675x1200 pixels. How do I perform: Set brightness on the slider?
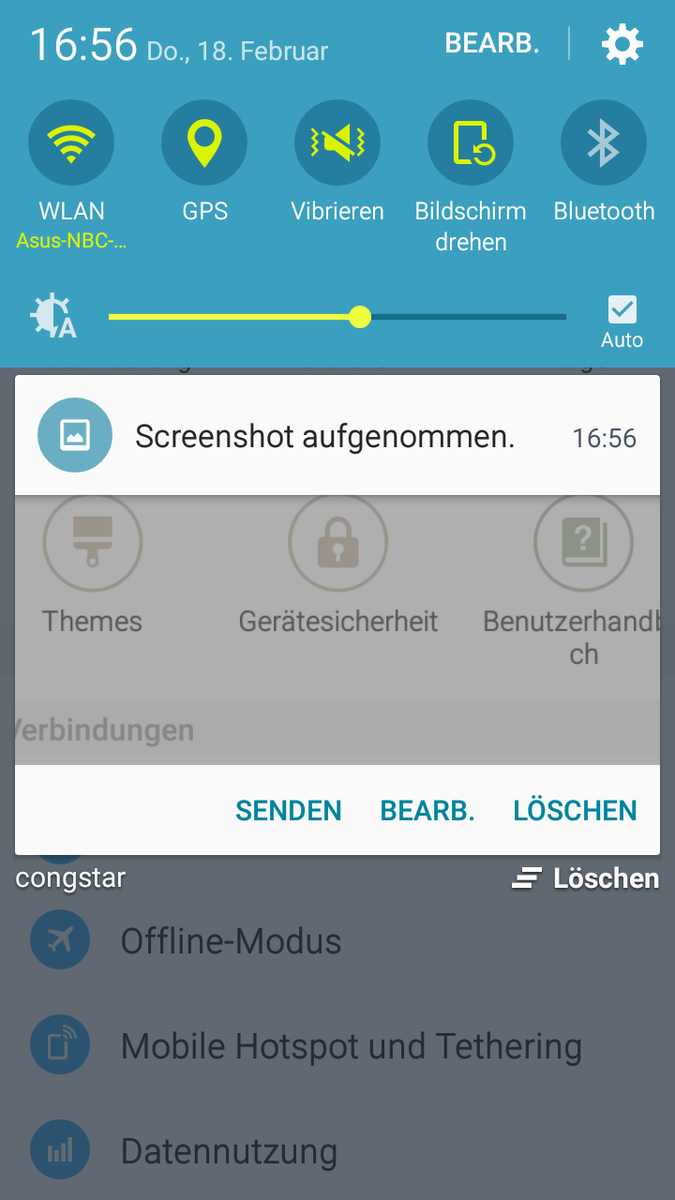[360, 317]
